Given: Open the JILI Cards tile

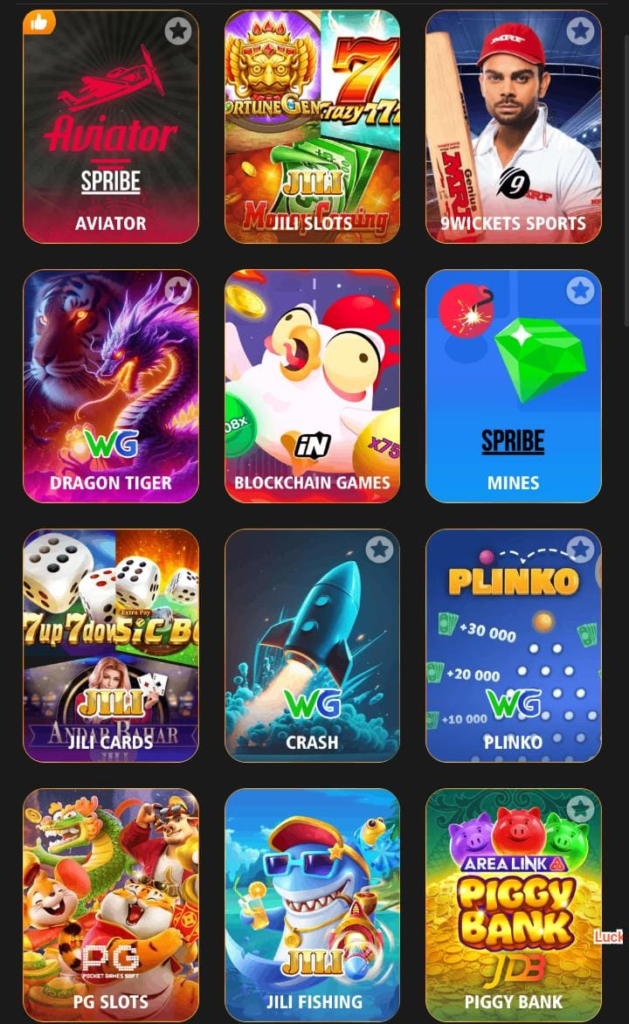Looking at the screenshot, I should [x=110, y=646].
